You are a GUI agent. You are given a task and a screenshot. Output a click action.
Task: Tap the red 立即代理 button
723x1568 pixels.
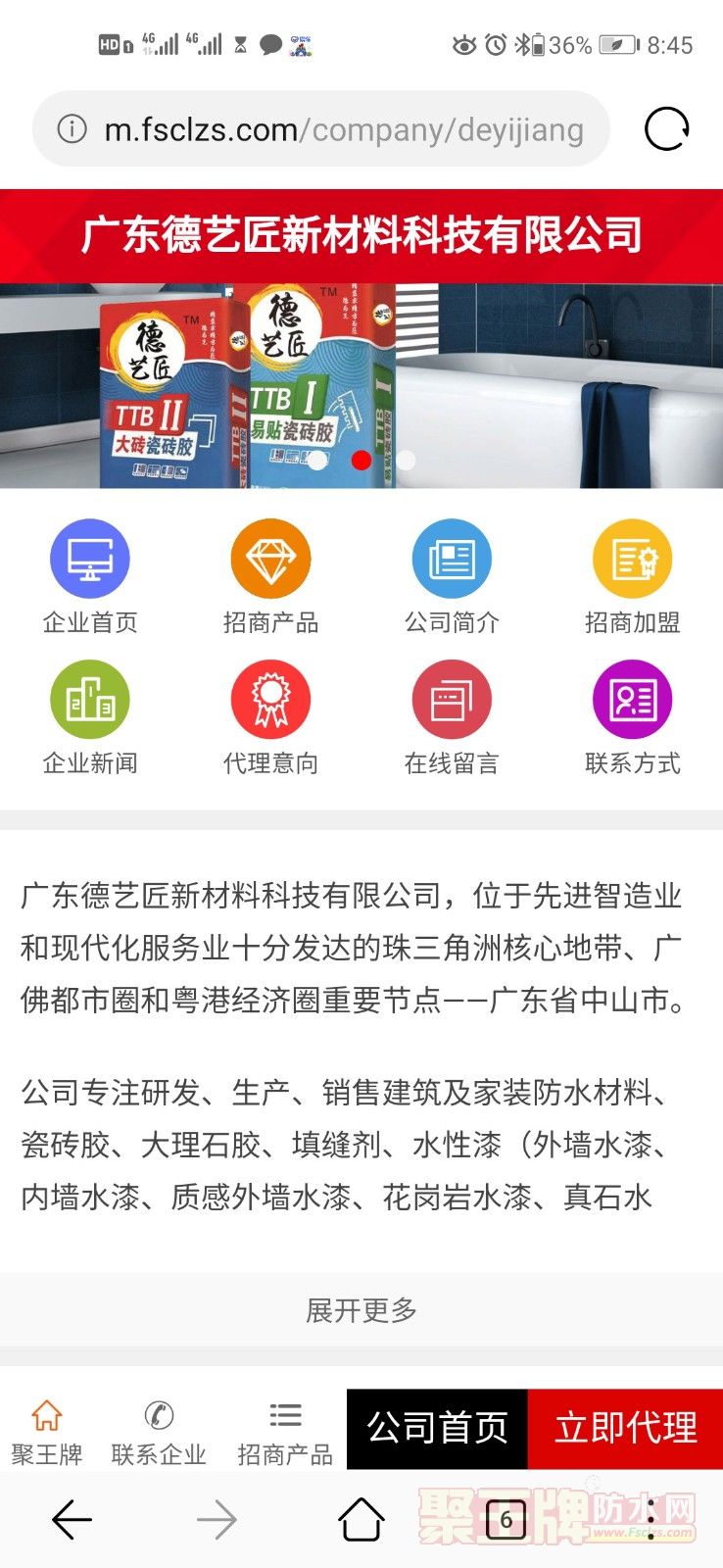[625, 1428]
